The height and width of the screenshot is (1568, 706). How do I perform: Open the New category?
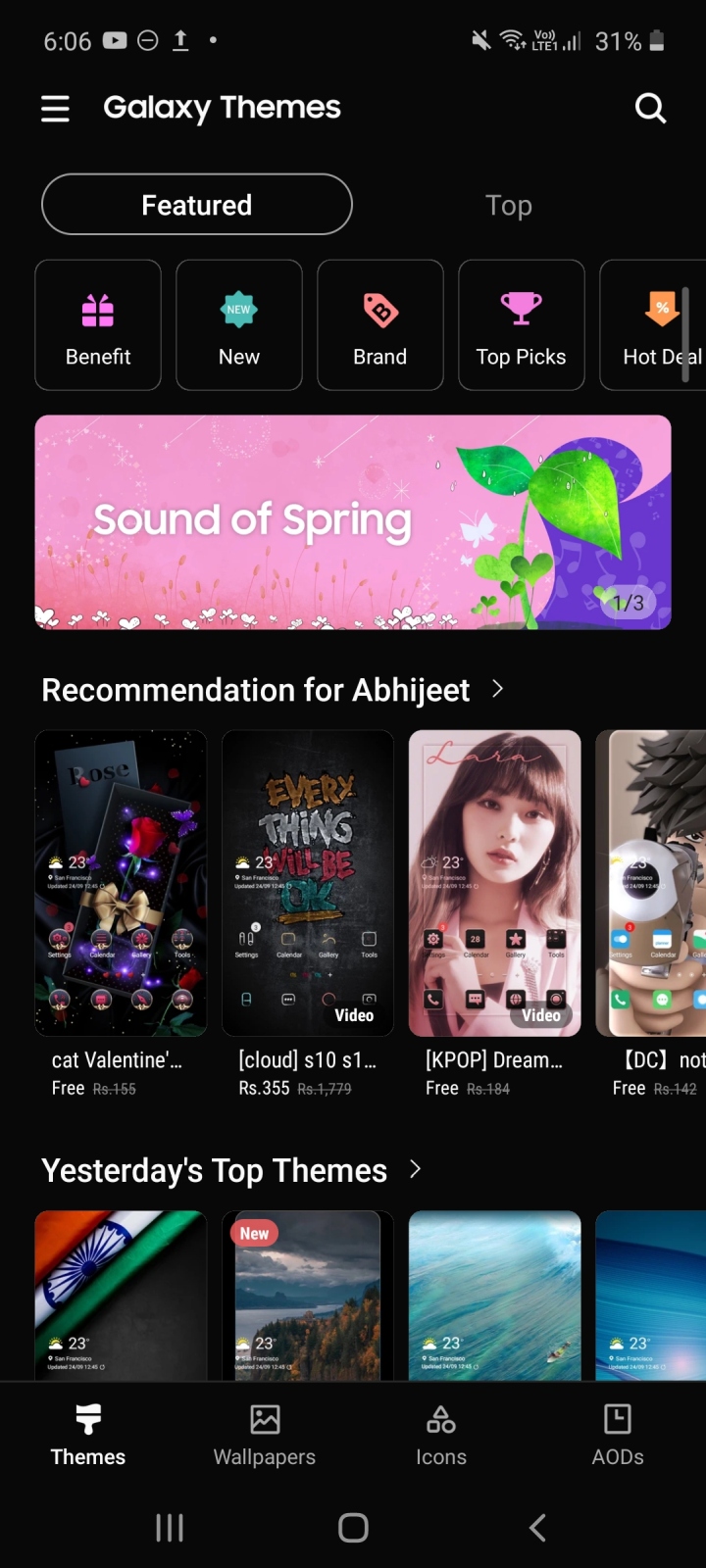tap(239, 325)
